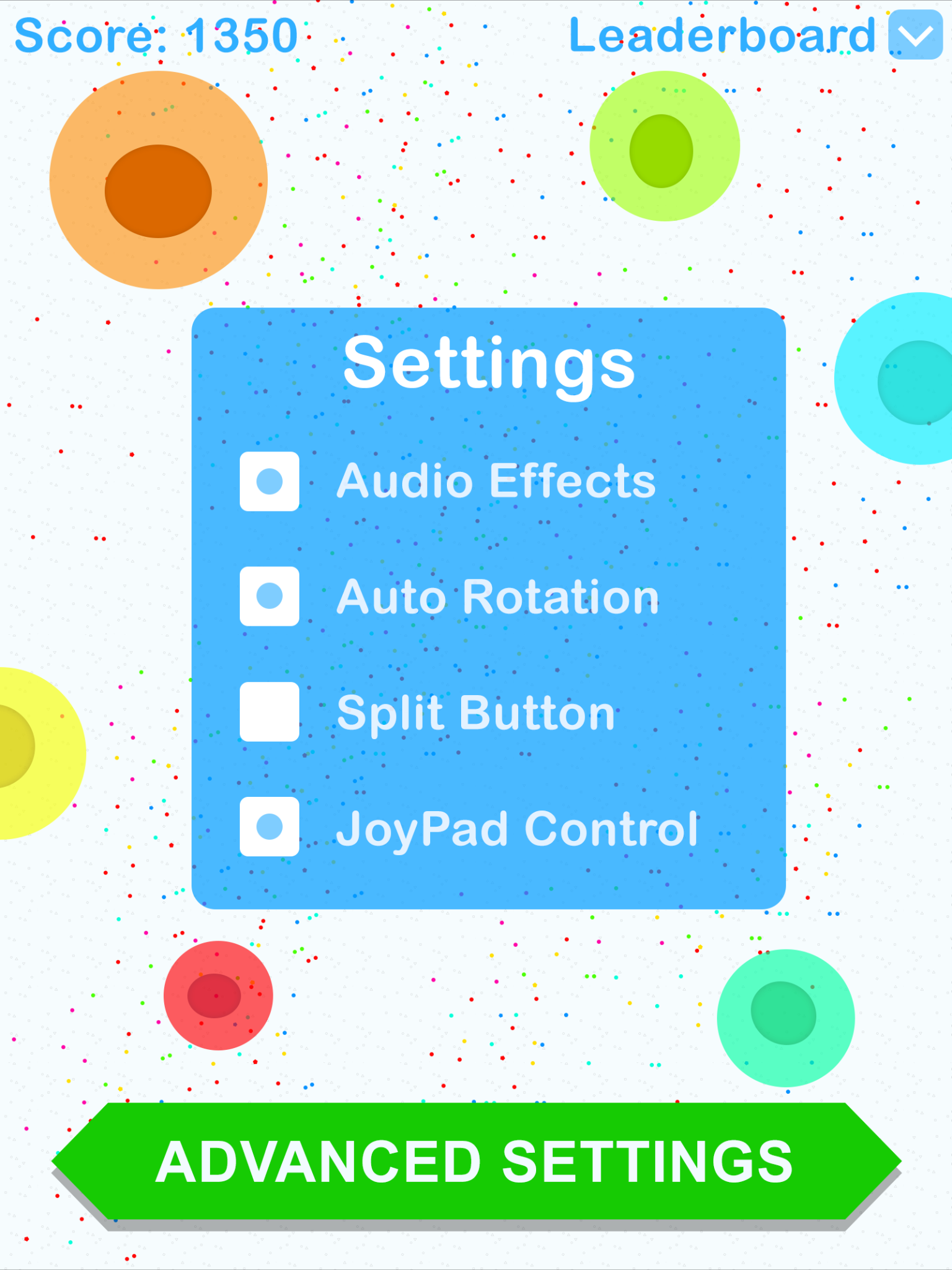Select the orange cell circle
This screenshot has width=952, height=1270.
point(160,180)
